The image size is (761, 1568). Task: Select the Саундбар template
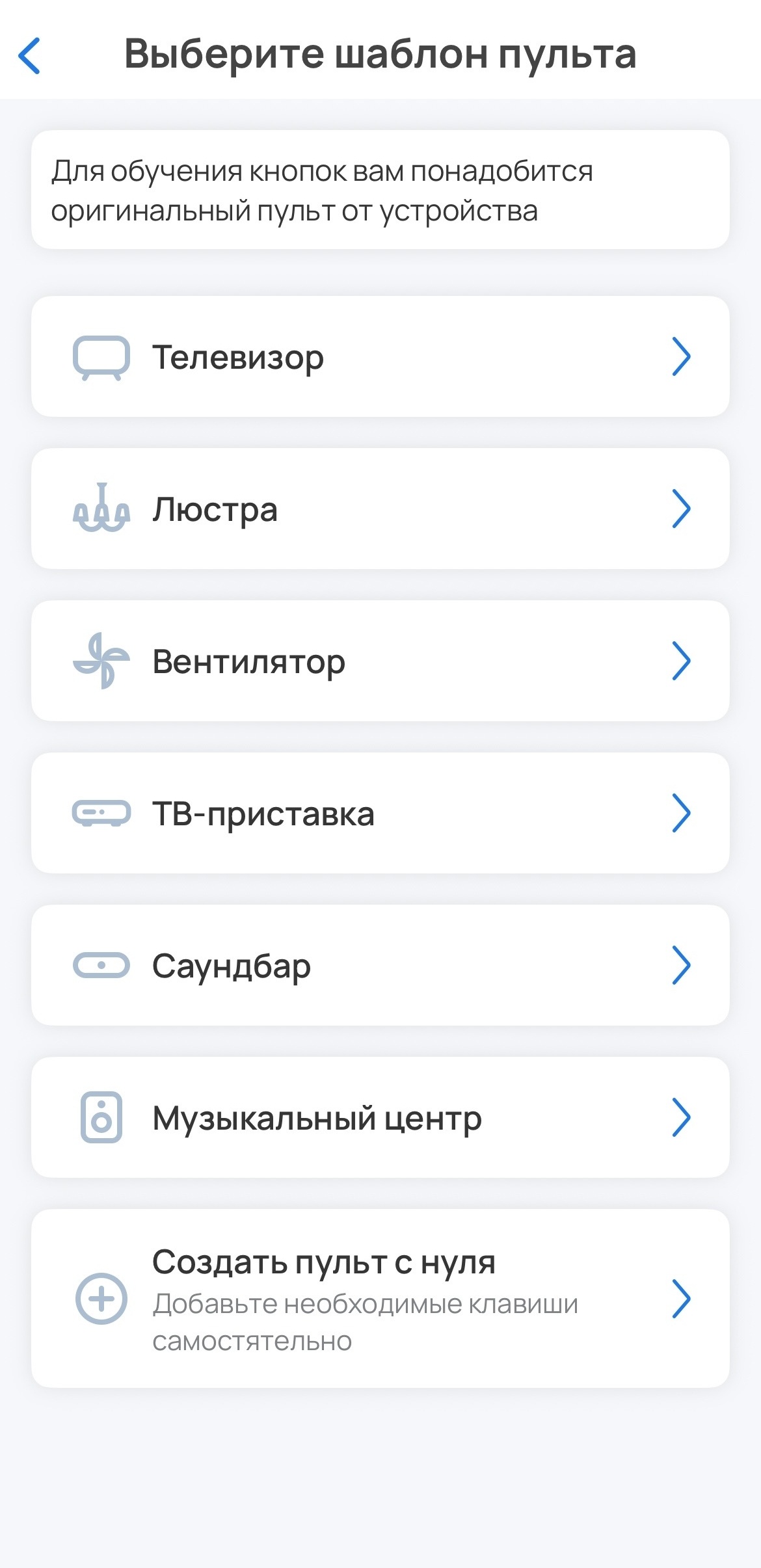(x=380, y=965)
